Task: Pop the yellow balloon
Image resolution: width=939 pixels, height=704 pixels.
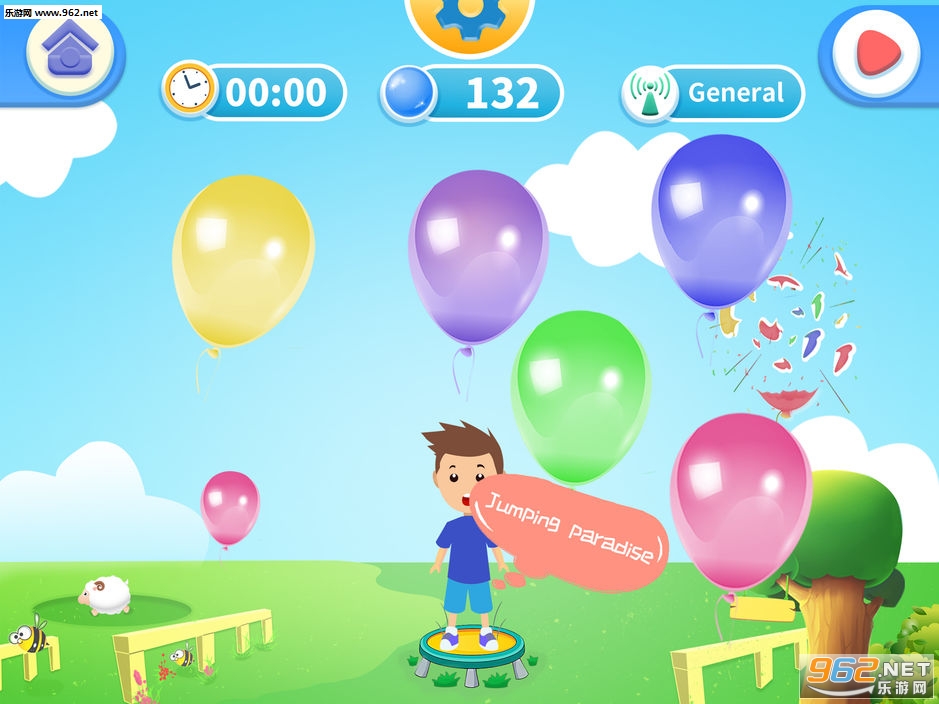Action: click(243, 260)
